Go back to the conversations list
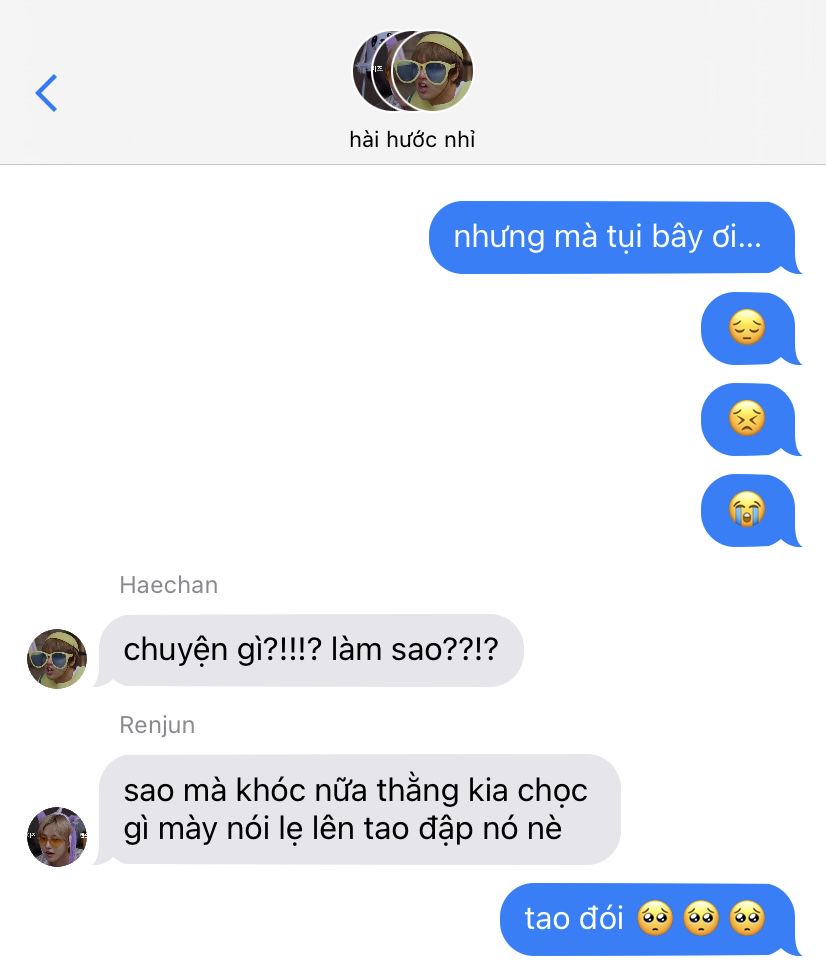Image resolution: width=826 pixels, height=968 pixels. pyautogui.click(x=46, y=92)
